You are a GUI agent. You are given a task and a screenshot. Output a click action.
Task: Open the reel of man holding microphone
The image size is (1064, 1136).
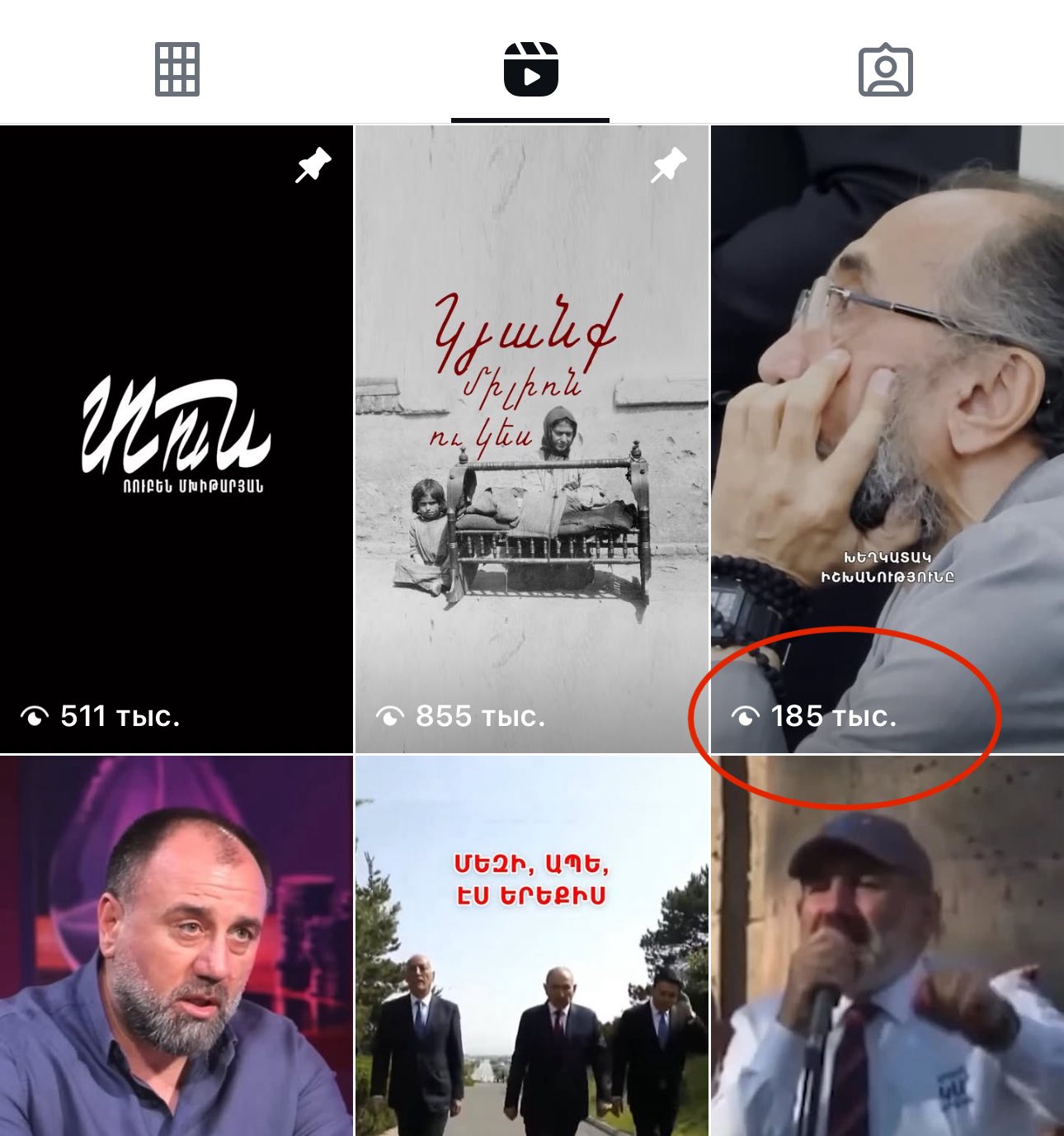coord(887,945)
